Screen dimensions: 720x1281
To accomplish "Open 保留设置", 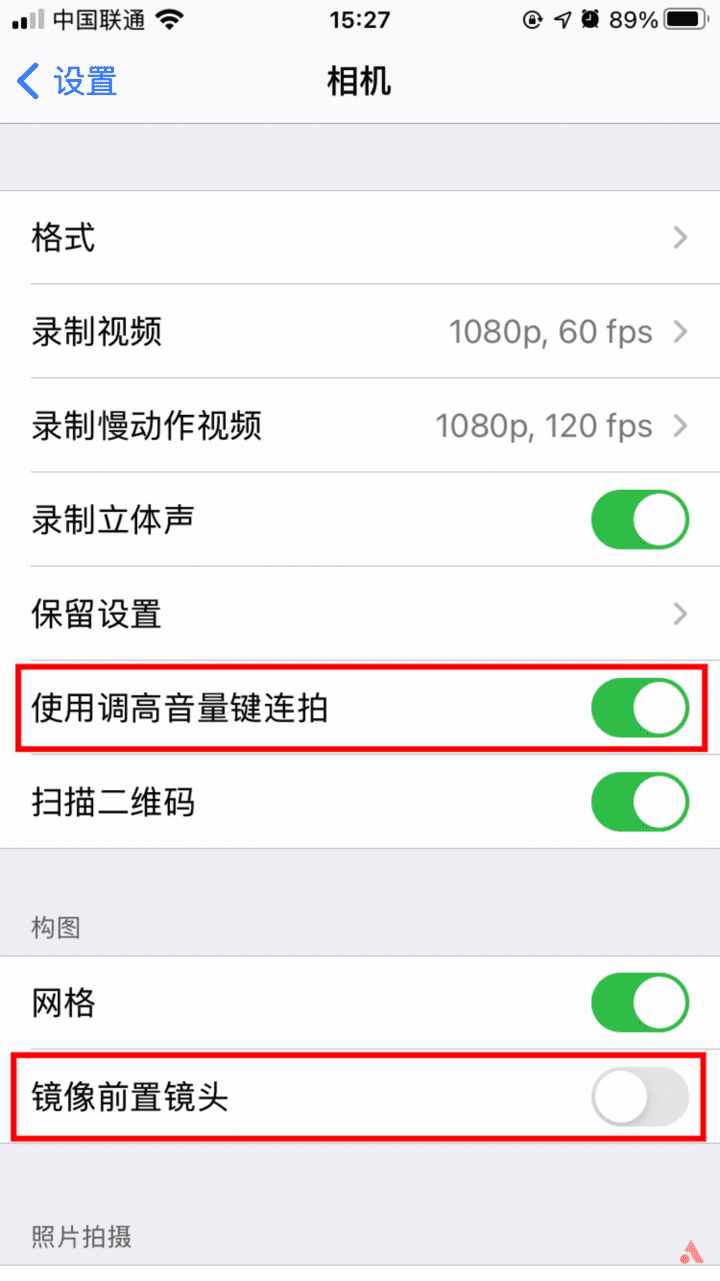I will click(x=360, y=614).
